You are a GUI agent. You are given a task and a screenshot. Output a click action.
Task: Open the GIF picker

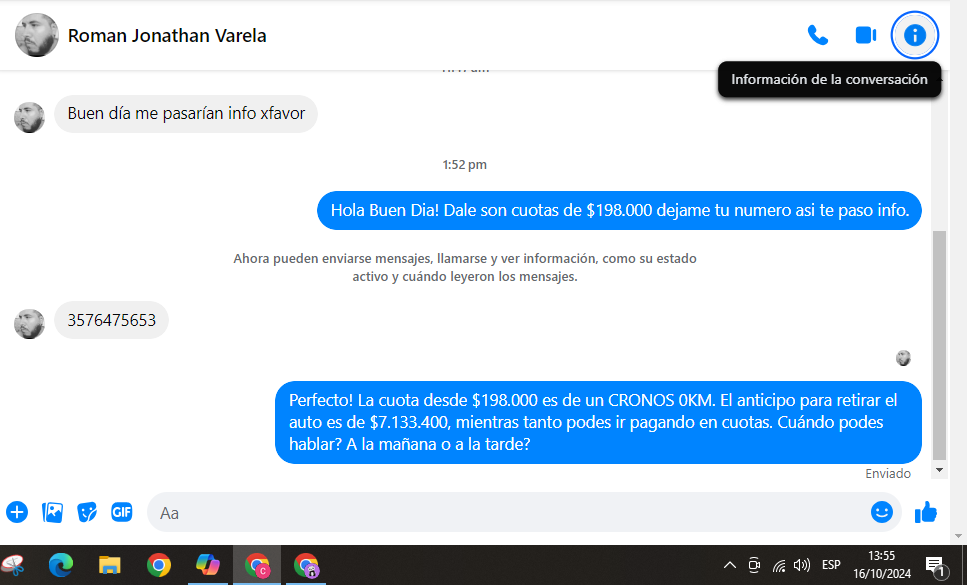pyautogui.click(x=122, y=512)
